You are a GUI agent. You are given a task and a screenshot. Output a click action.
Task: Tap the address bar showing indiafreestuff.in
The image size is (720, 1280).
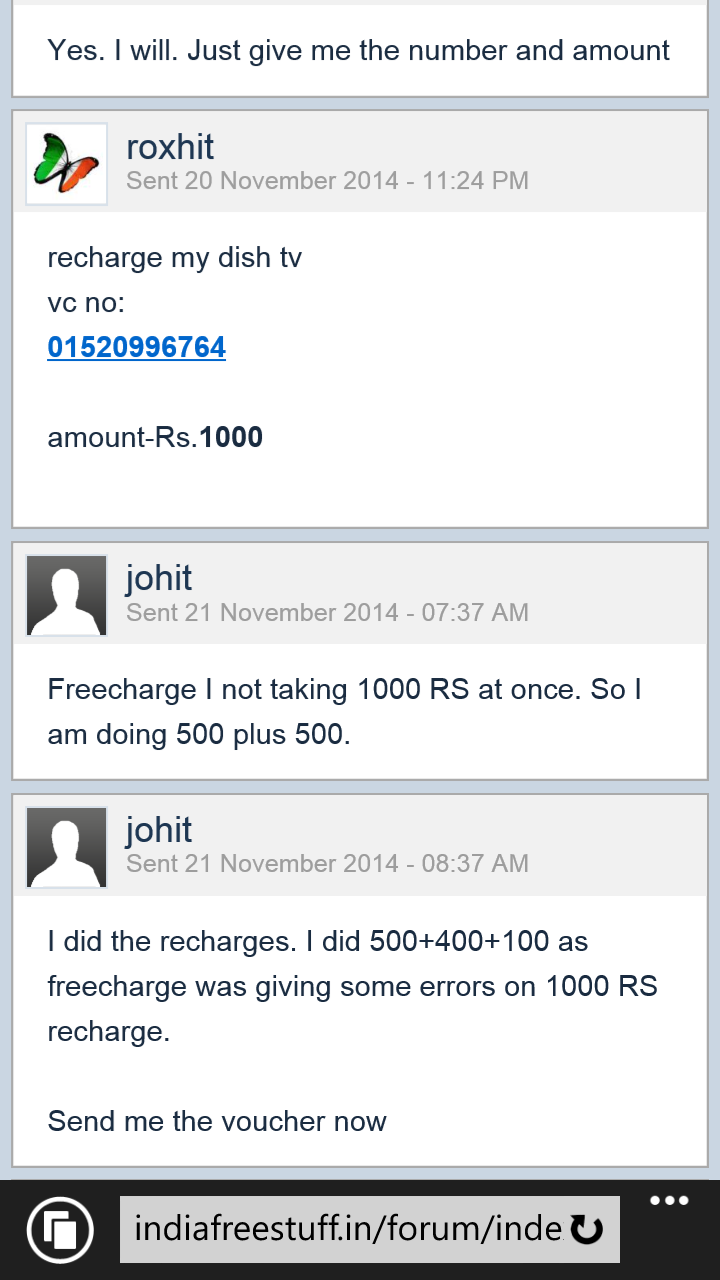[348, 1229]
